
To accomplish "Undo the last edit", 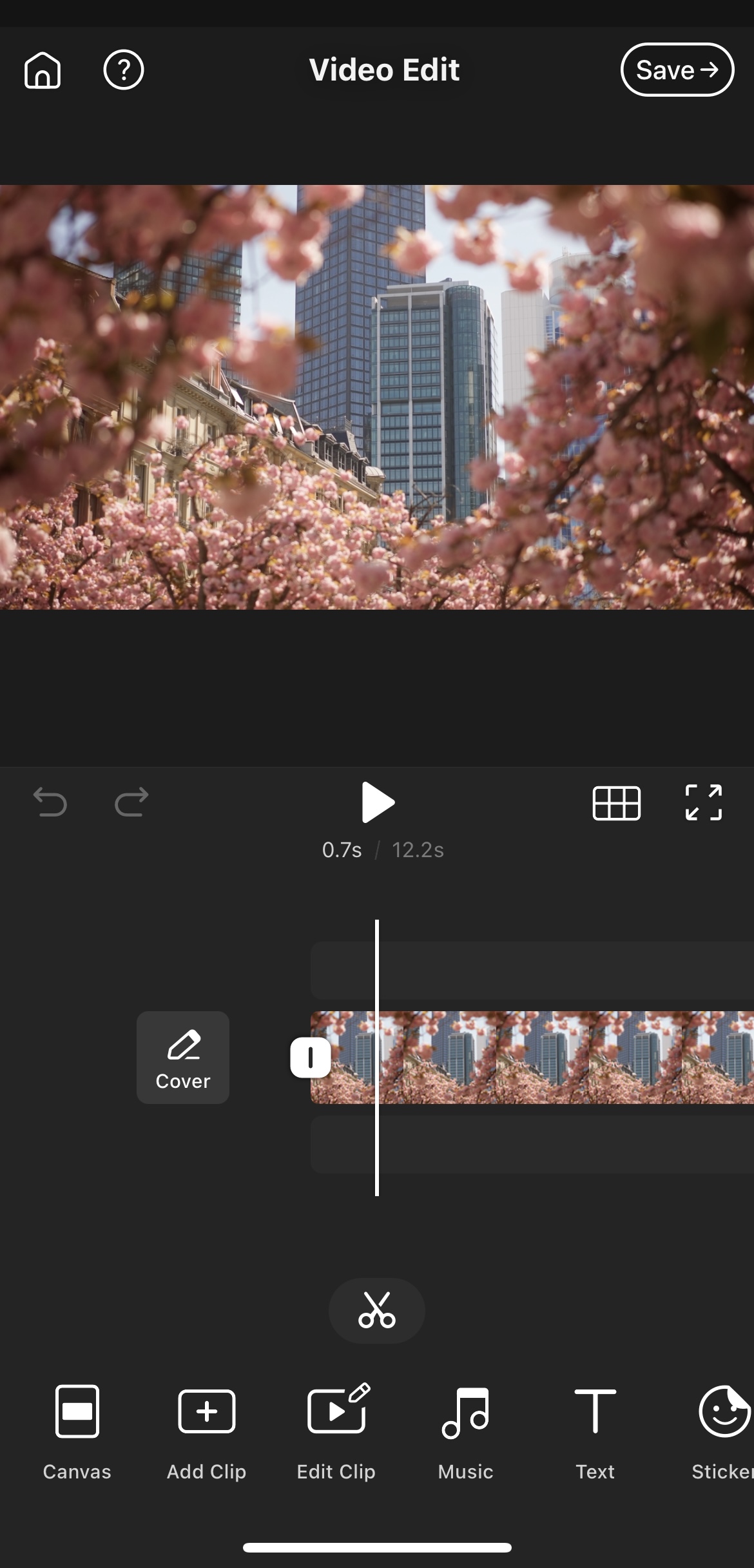I will click(50, 802).
